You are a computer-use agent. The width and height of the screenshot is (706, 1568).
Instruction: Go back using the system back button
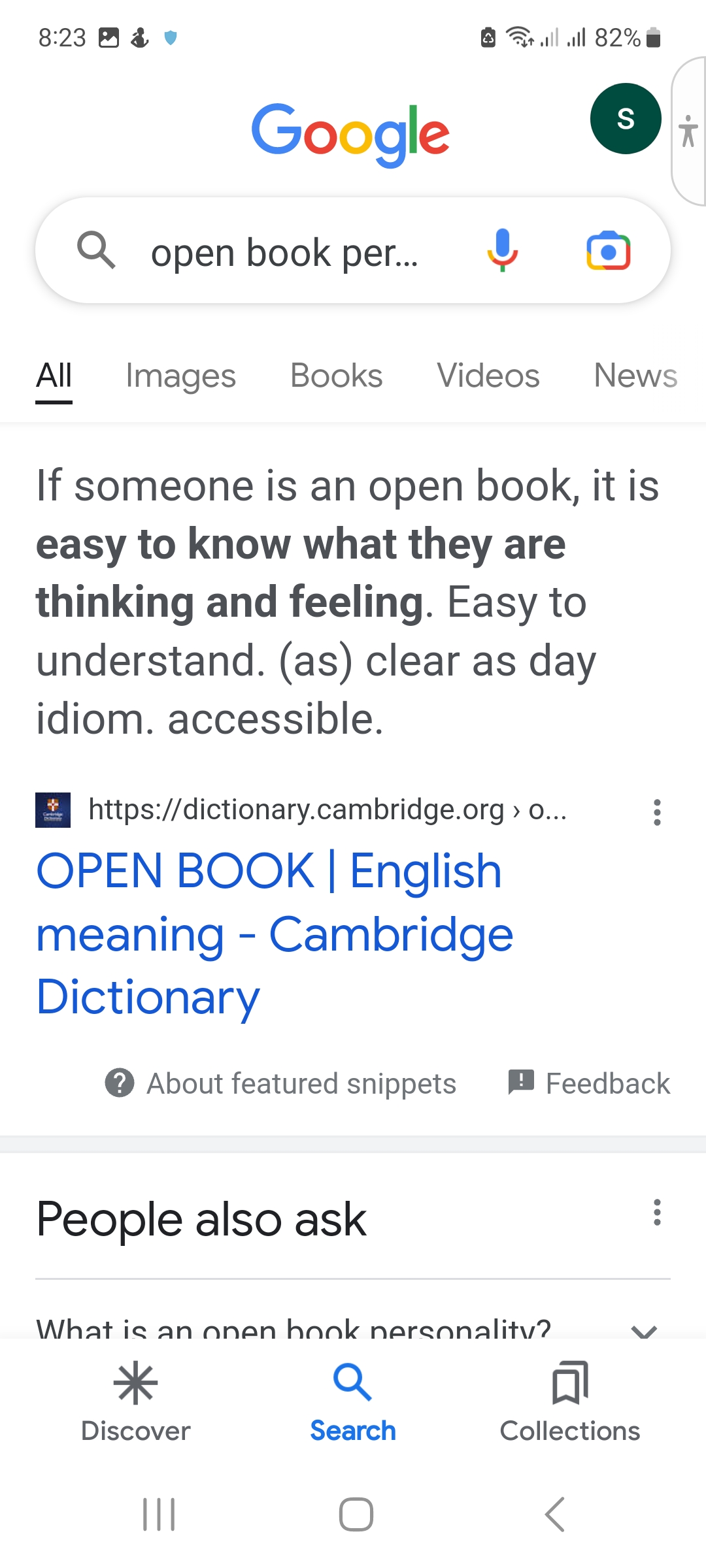point(554,1514)
